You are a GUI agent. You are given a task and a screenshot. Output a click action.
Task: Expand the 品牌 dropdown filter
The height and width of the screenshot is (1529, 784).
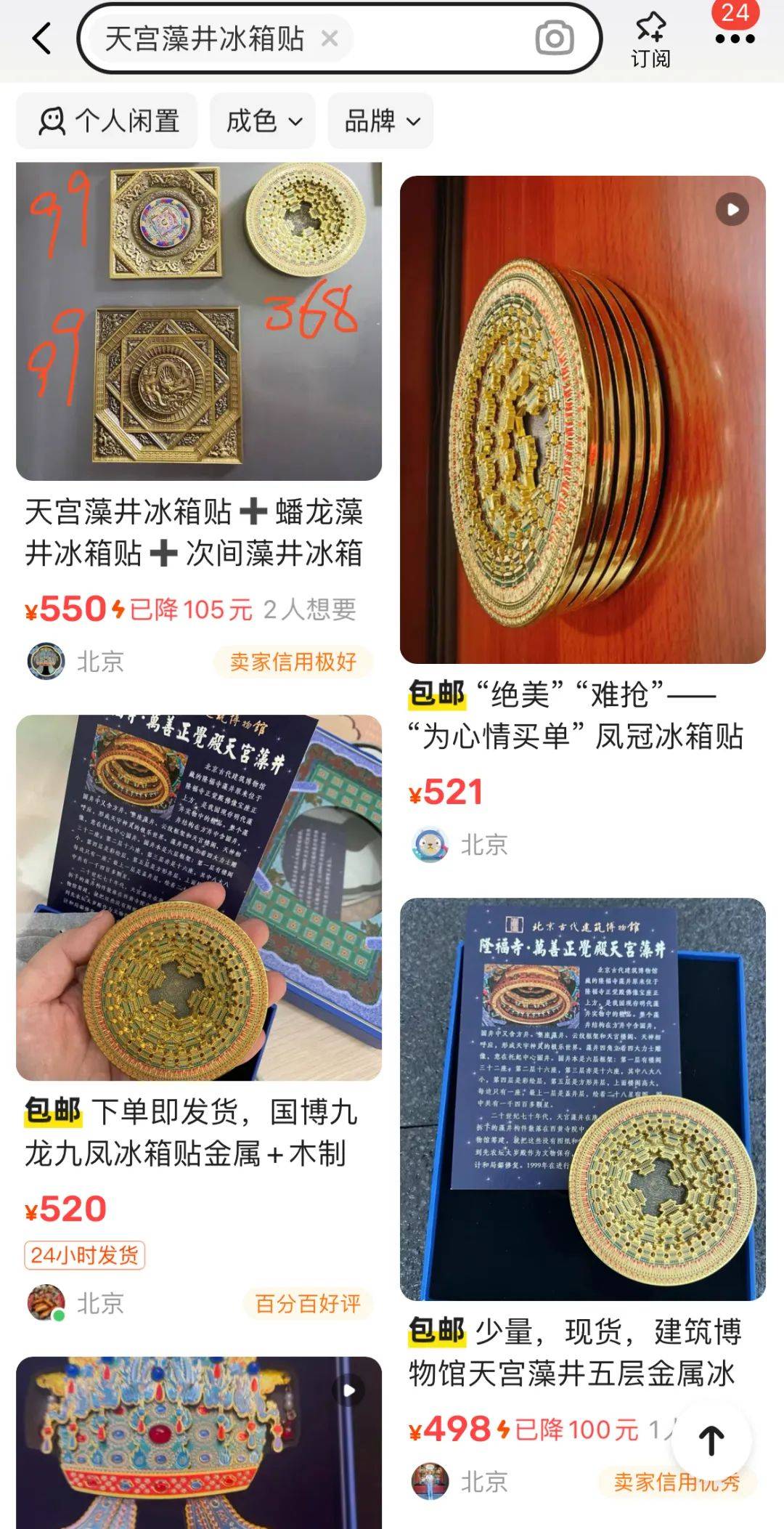pos(381,121)
